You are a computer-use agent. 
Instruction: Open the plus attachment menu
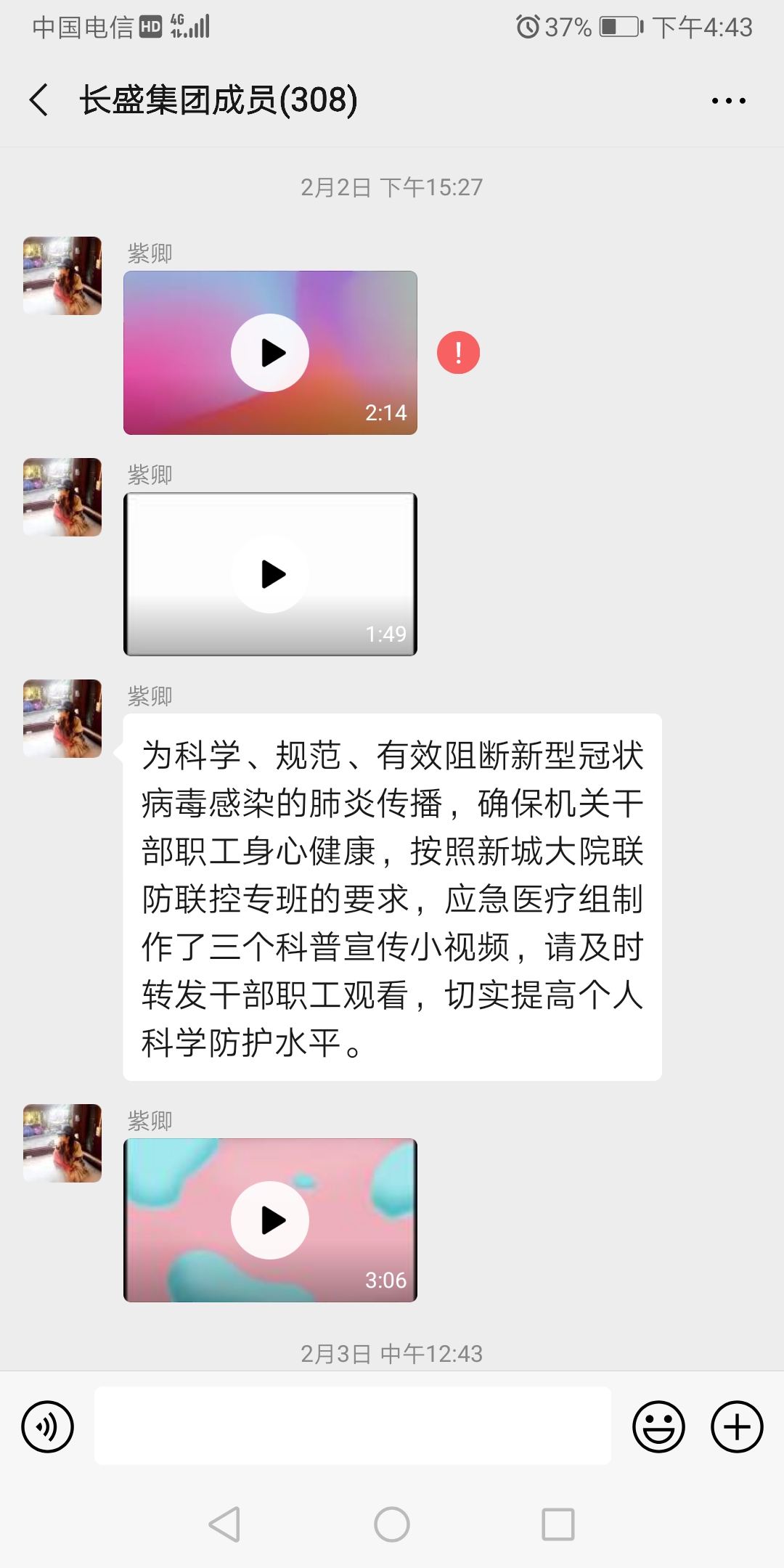coord(737,1426)
